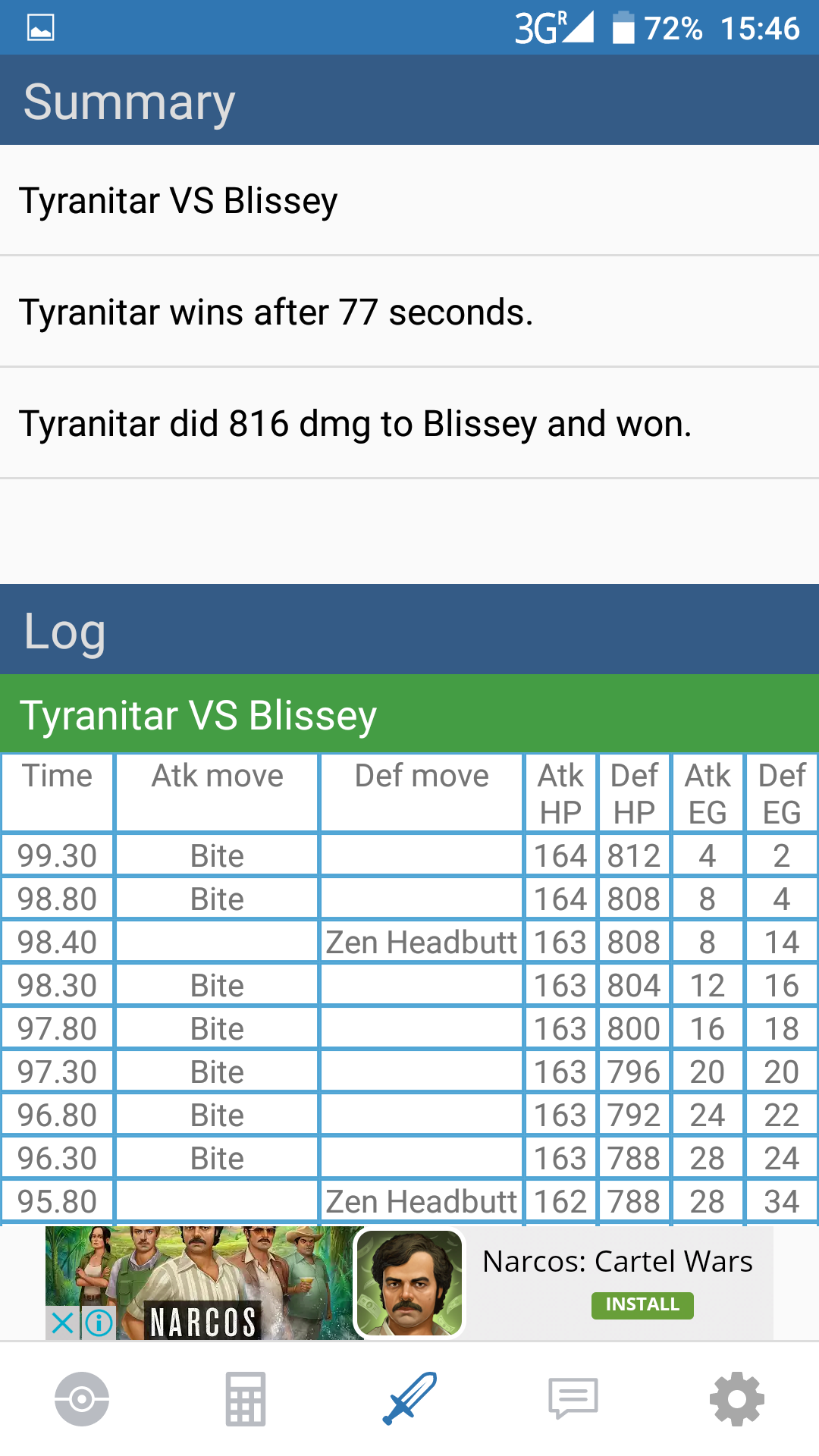
Task: Switch to the calculator tab
Action: pos(246,1398)
